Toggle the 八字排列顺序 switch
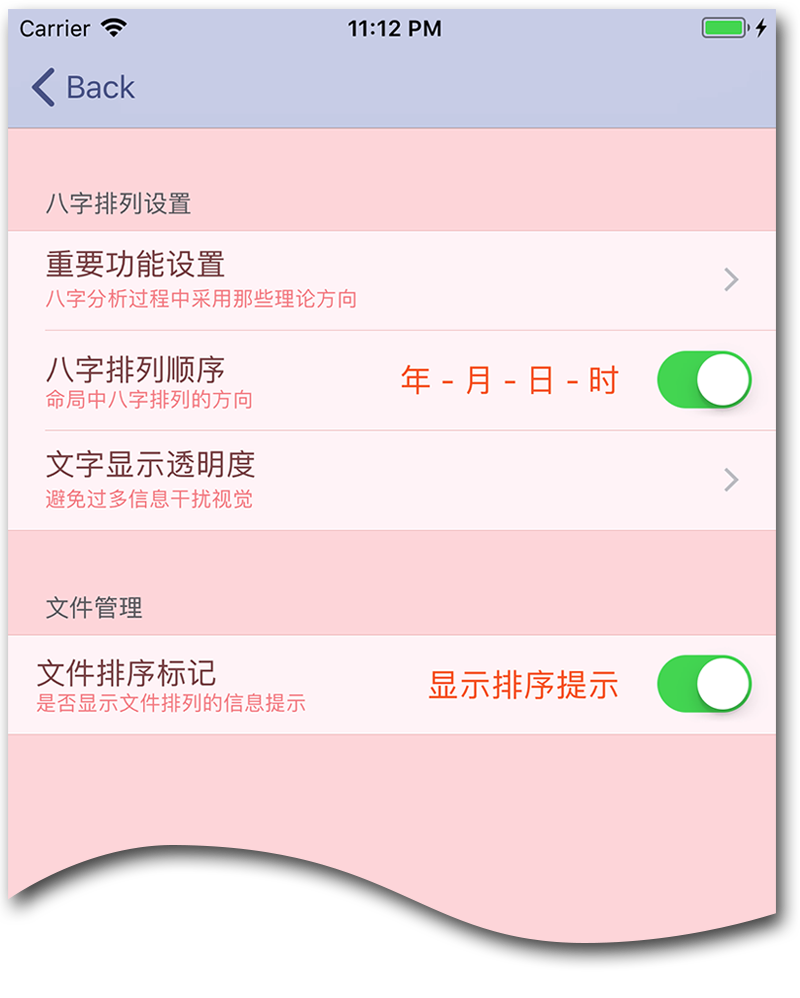Viewport: 800px width, 998px height. pyautogui.click(x=704, y=380)
